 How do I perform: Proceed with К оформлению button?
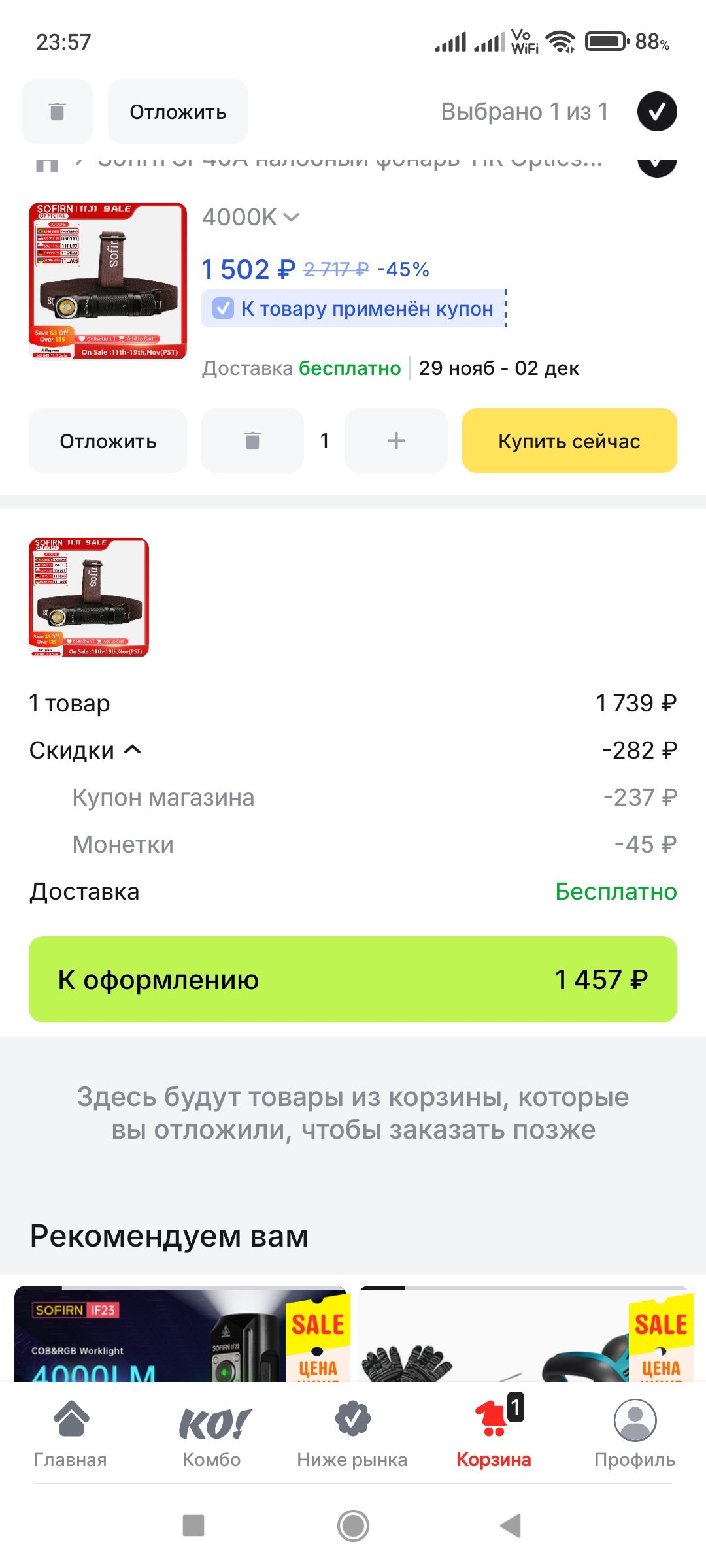353,979
